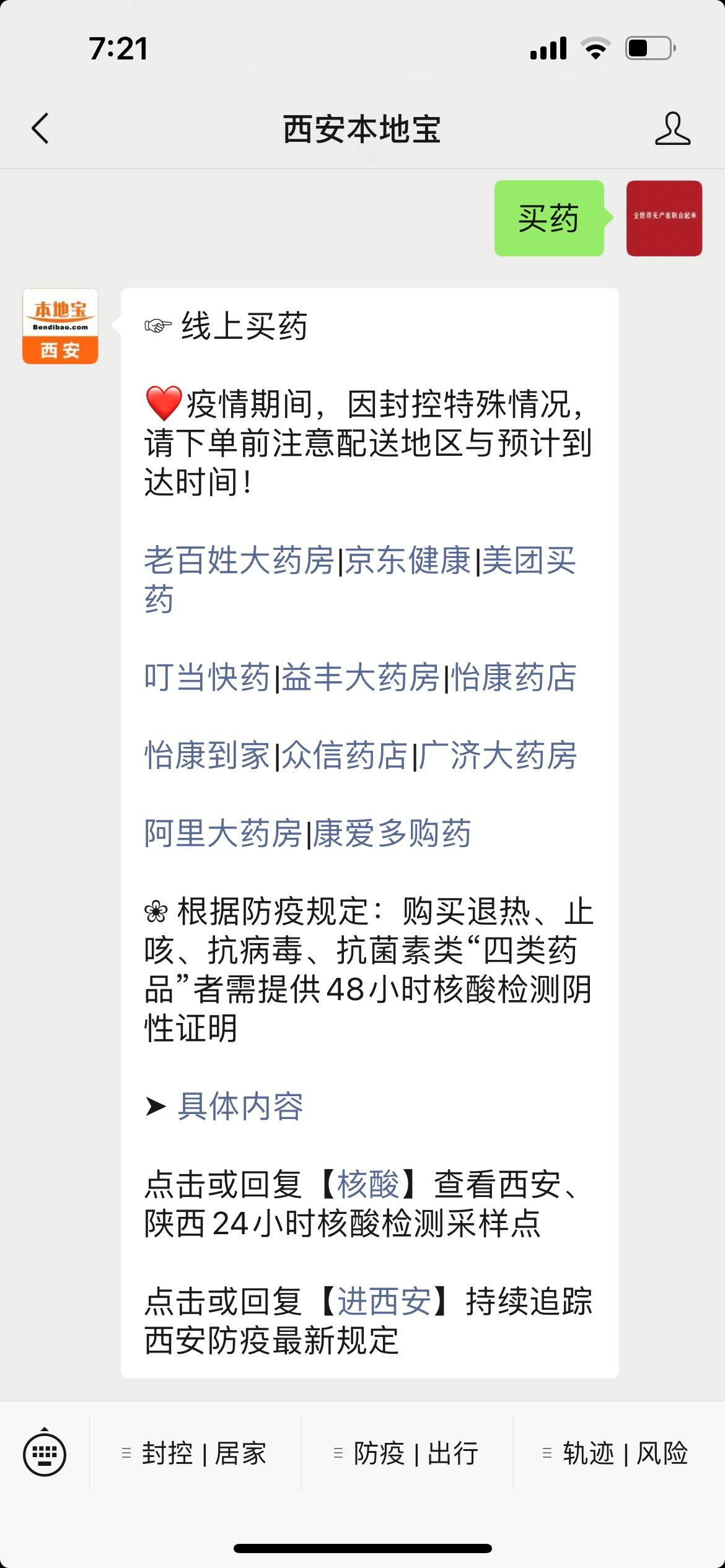Open the 防疫 | 出行 menu

[407, 1453]
